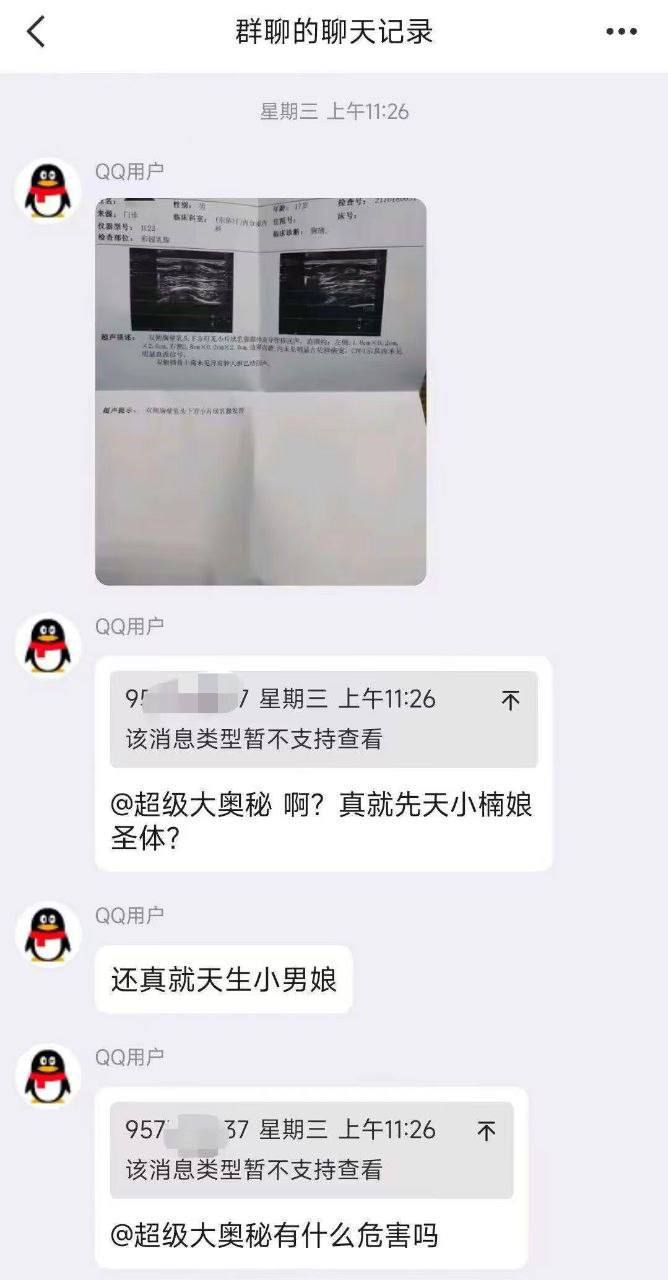Tap the avatar beside 还真就天生小男娘
Image resolution: width=668 pixels, height=1280 pixels.
pos(49,934)
